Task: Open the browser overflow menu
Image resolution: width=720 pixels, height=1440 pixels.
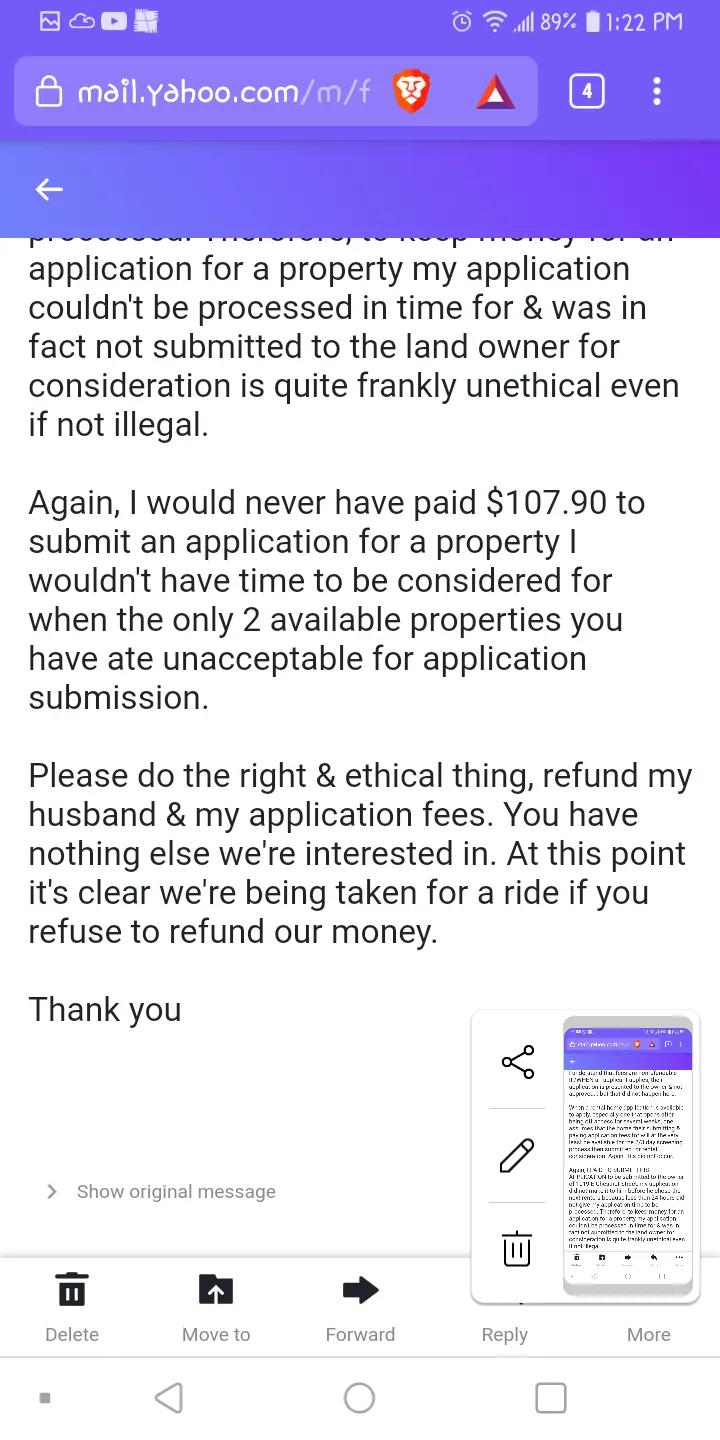Action: pyautogui.click(x=657, y=93)
